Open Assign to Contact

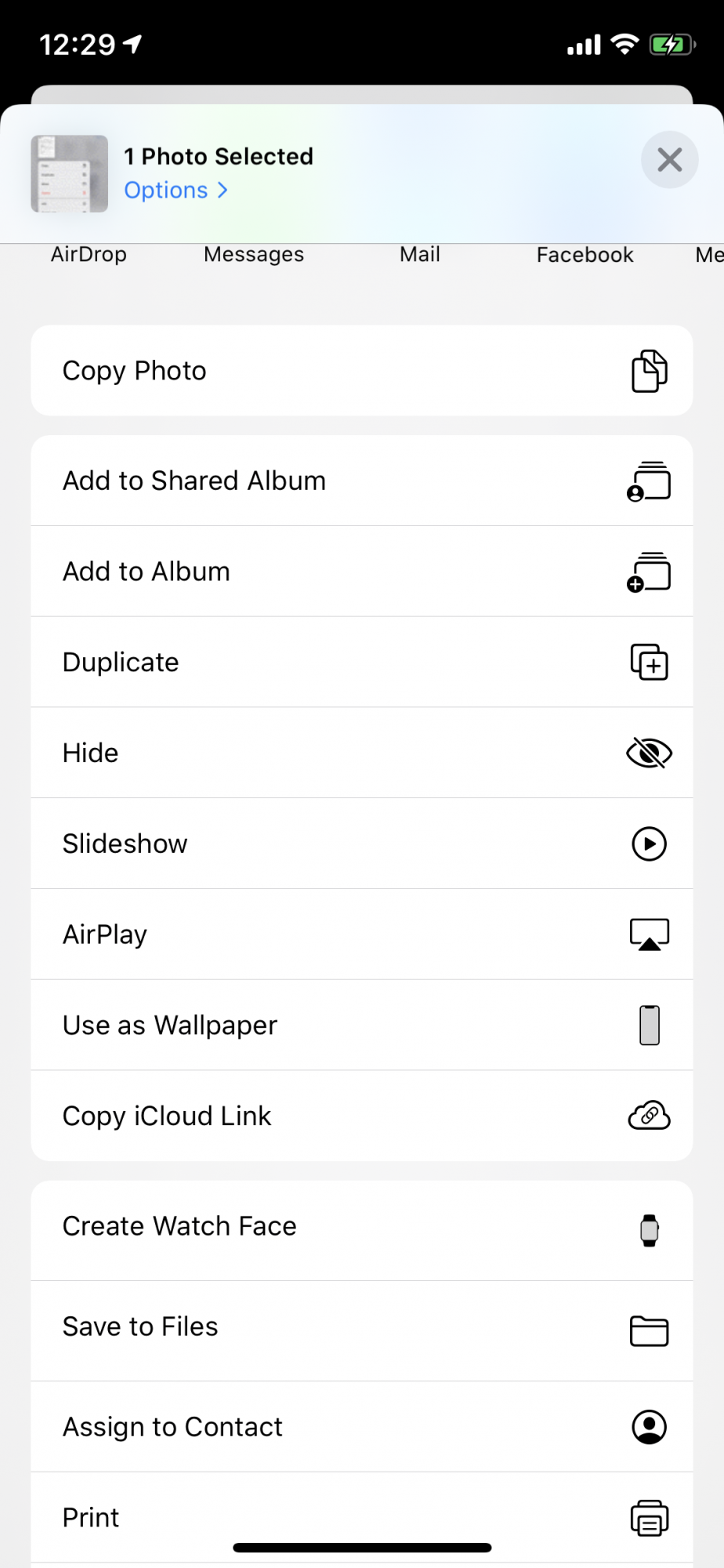361,1428
